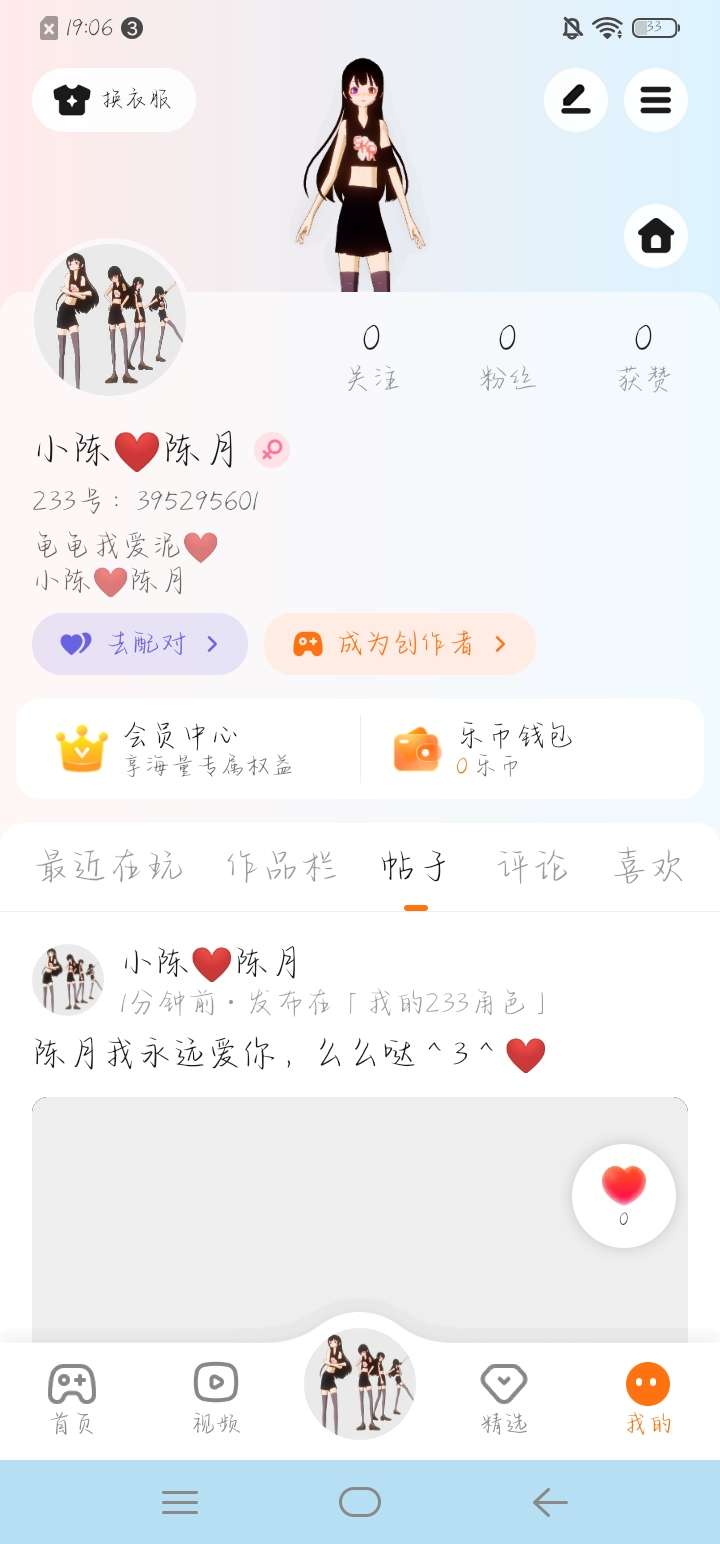Open the 视频 video tab
Viewport: 720px width, 1544px height.
216,1398
